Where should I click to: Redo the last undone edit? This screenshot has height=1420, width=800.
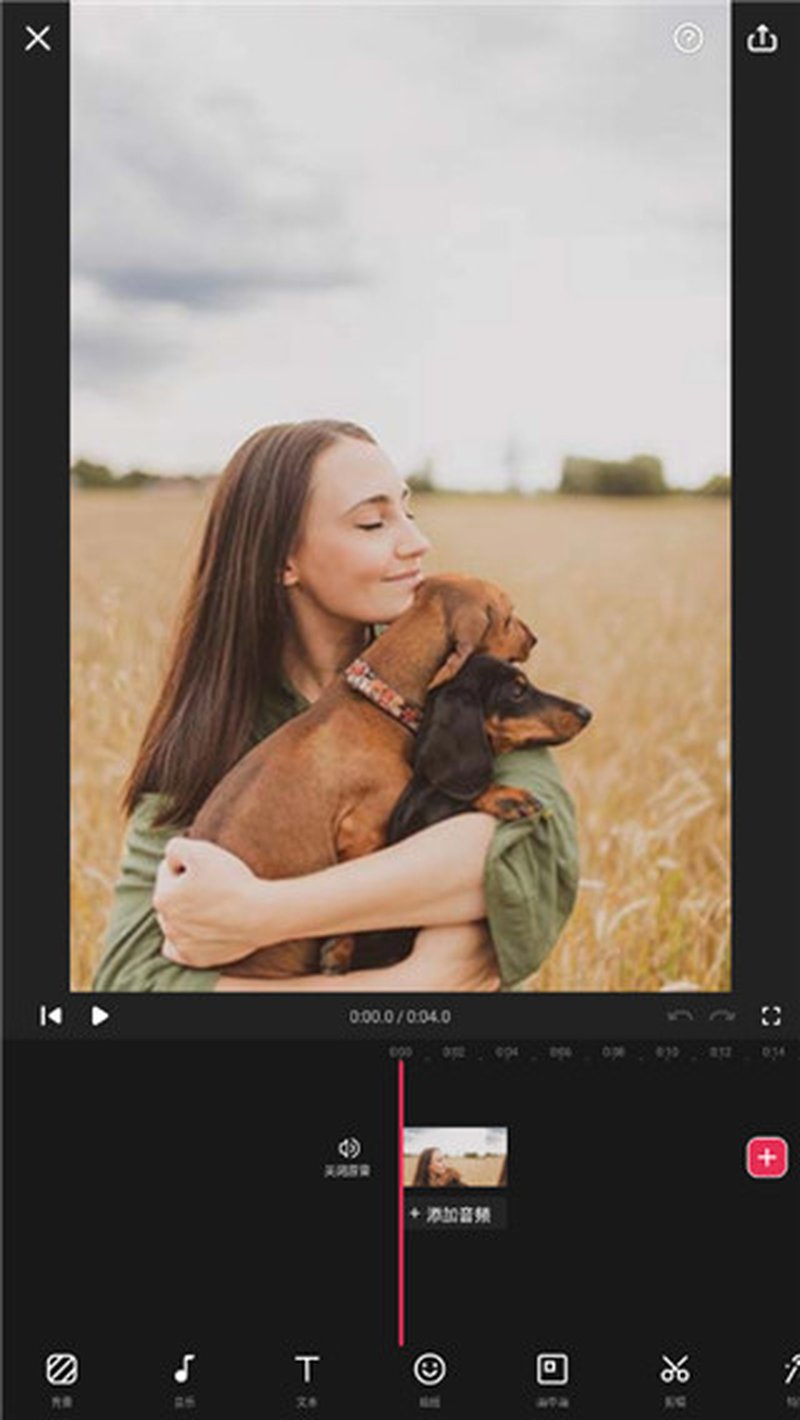point(722,1016)
